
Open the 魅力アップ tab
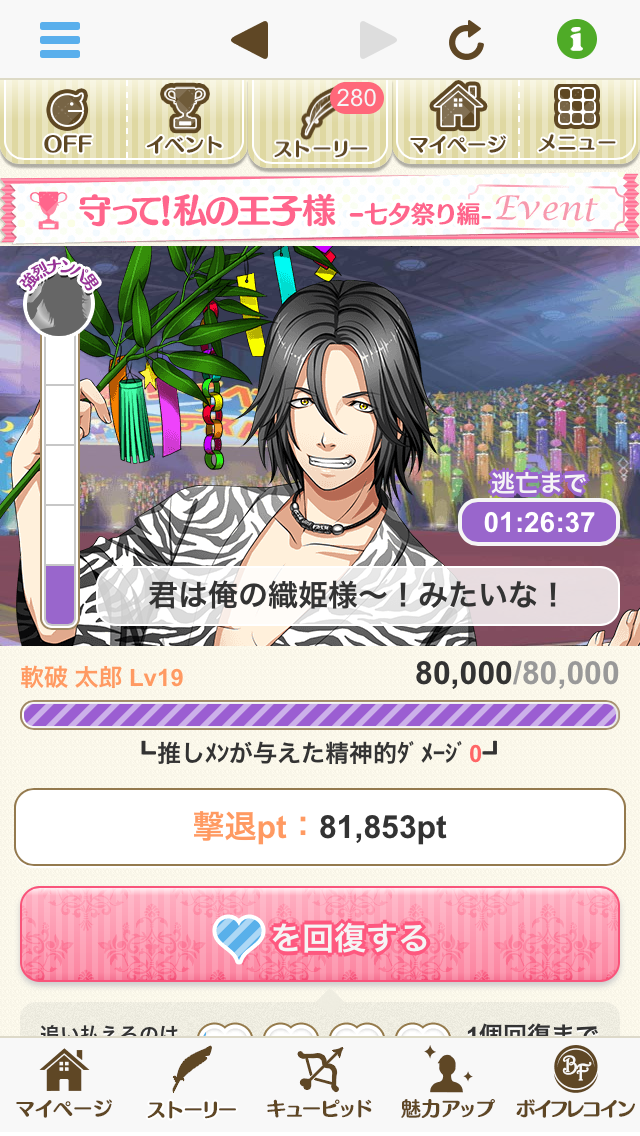[x=447, y=1086]
